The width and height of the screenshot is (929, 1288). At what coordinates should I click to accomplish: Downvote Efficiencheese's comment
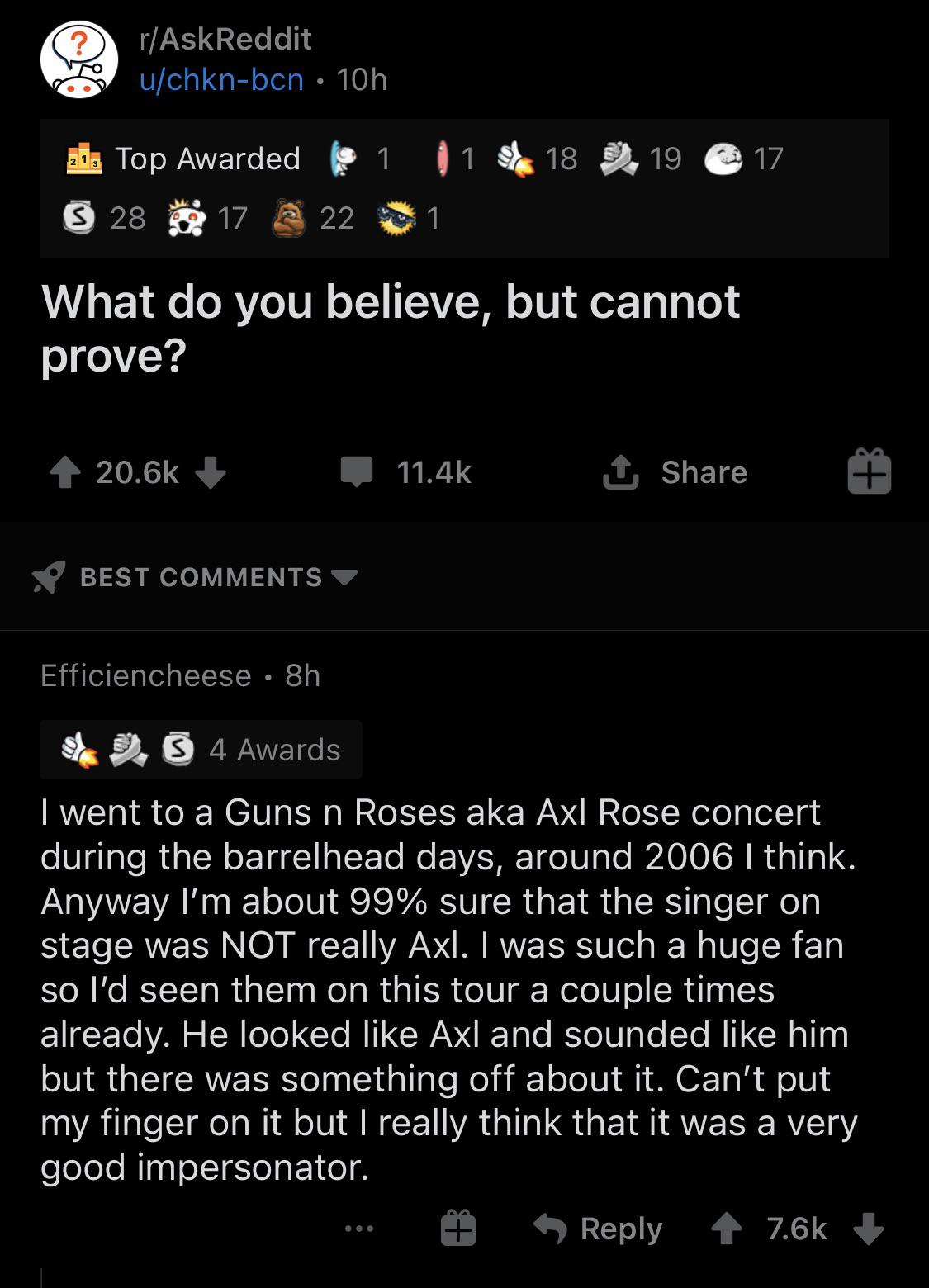tap(868, 1229)
